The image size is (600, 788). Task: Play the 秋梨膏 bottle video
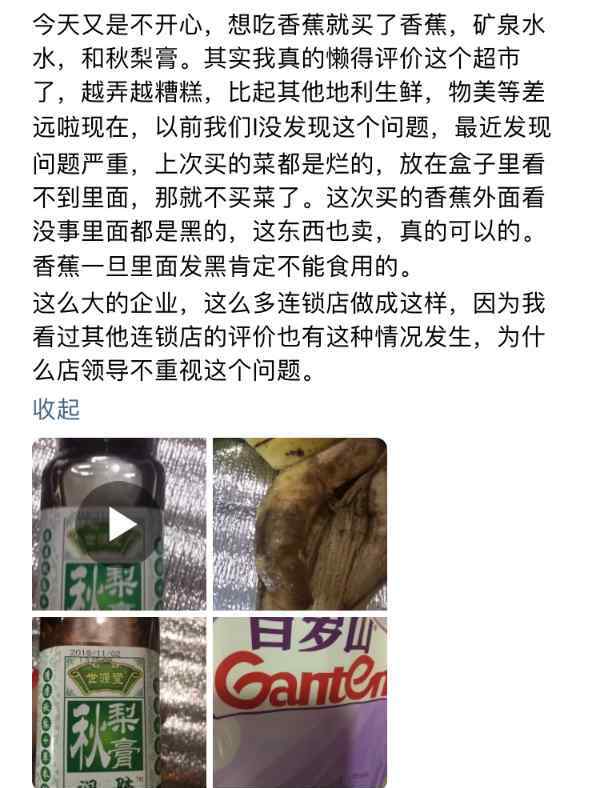click(x=119, y=524)
